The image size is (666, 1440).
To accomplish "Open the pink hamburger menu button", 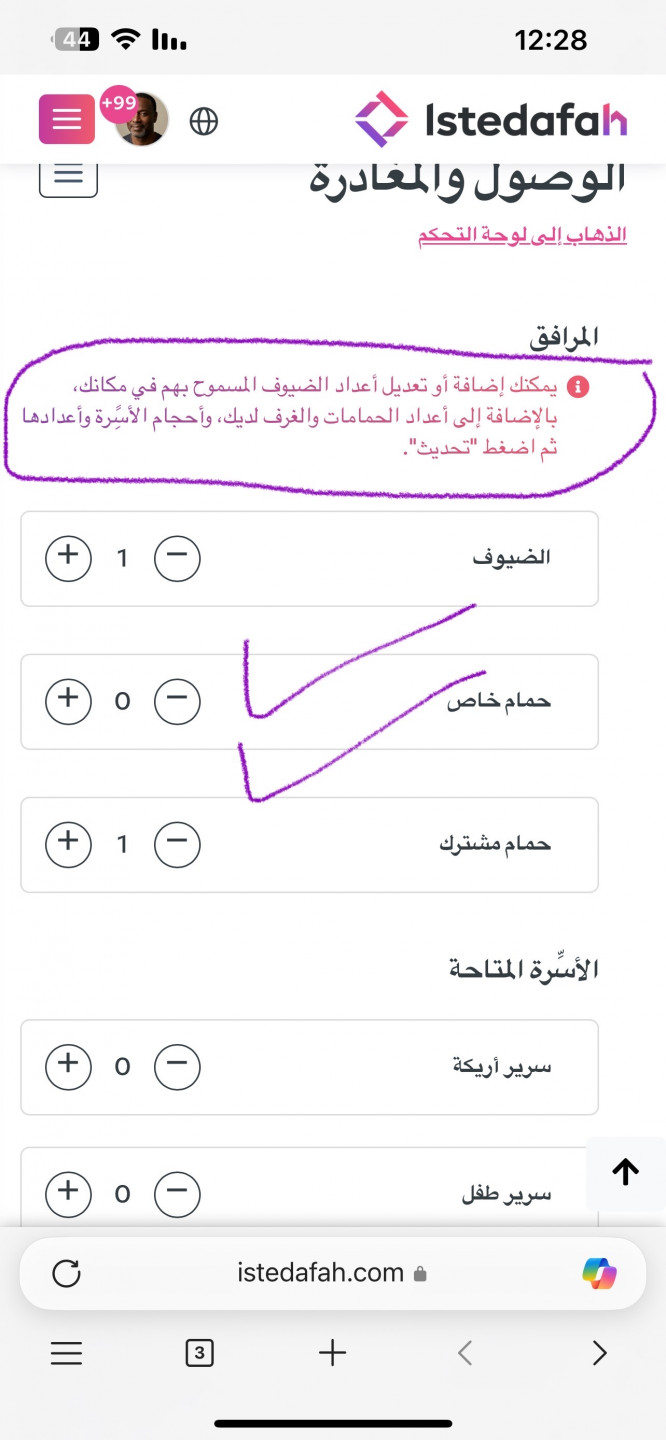I will tap(67, 121).
